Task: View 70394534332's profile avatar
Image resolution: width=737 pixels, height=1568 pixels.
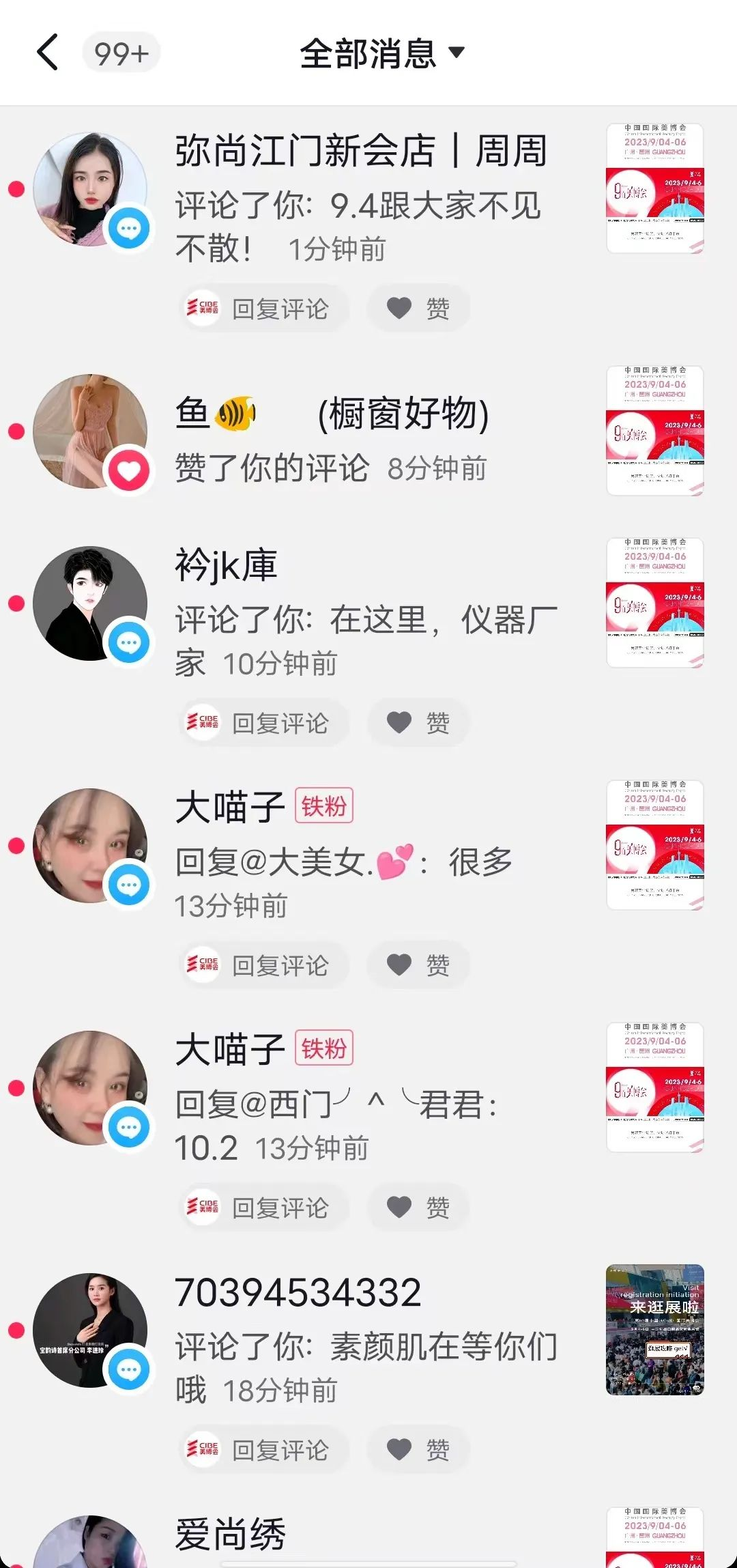Action: tap(90, 1330)
